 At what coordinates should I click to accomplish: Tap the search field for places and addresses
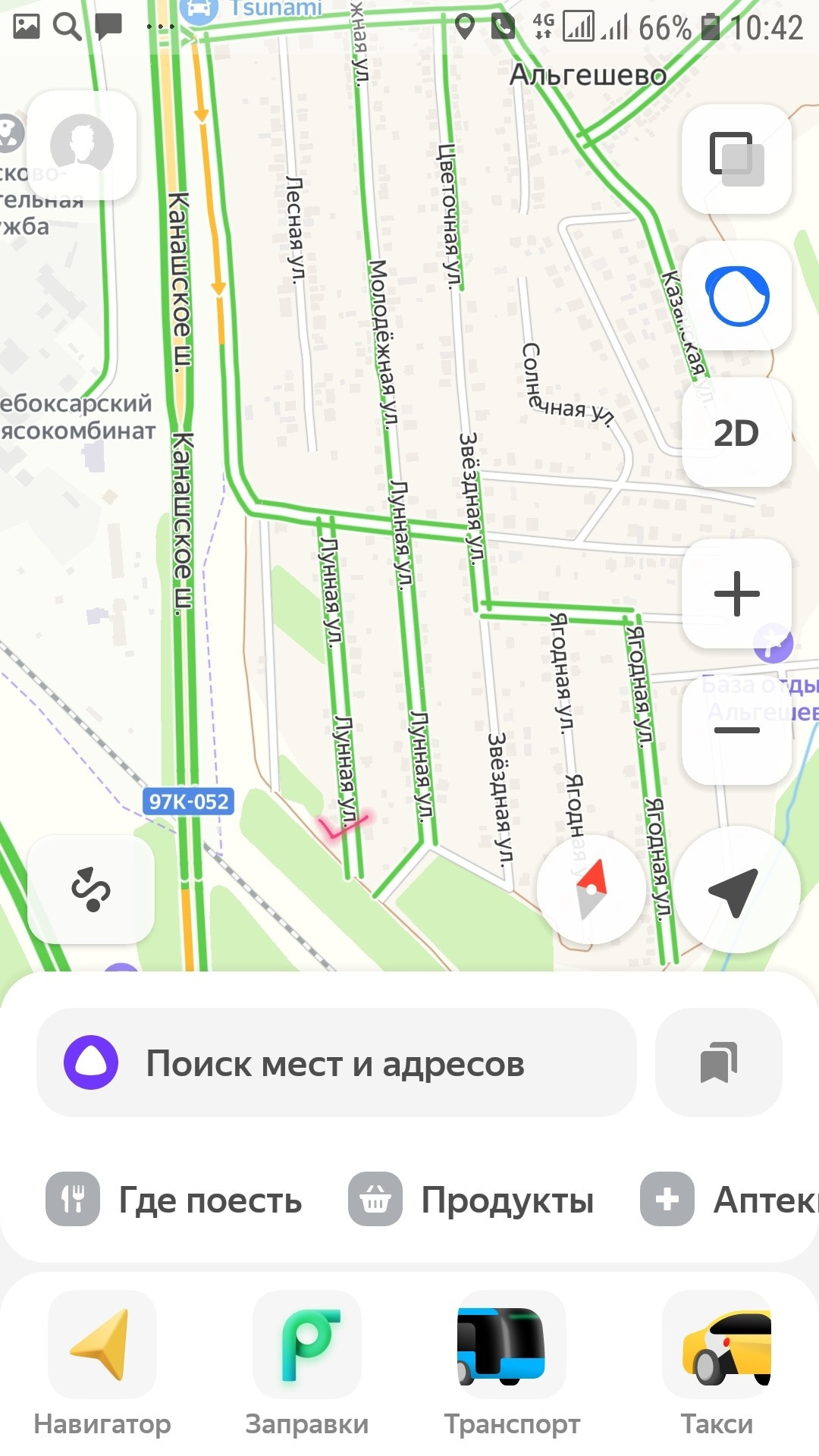point(335,1063)
